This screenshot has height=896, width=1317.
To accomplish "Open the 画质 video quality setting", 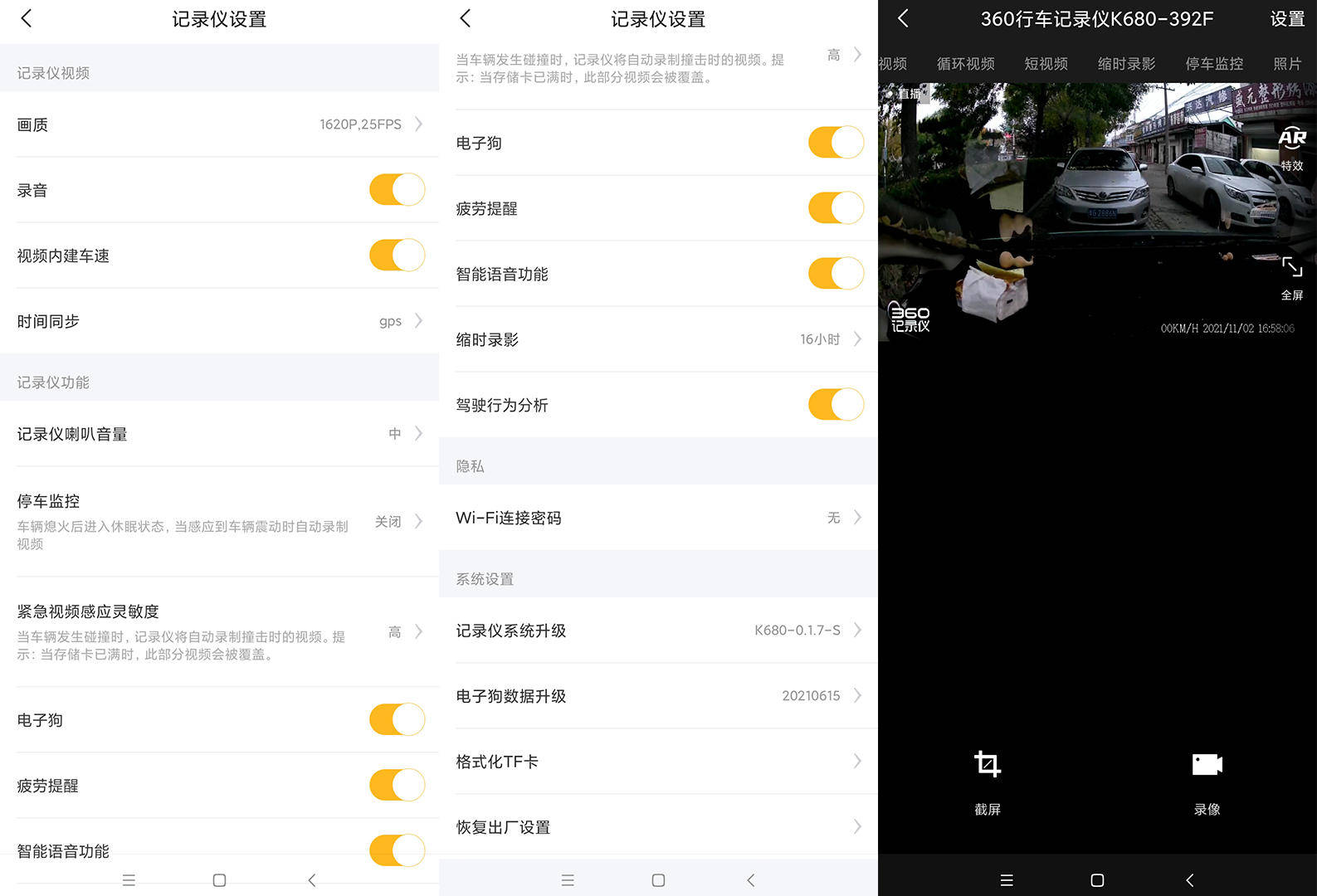I will click(x=219, y=124).
